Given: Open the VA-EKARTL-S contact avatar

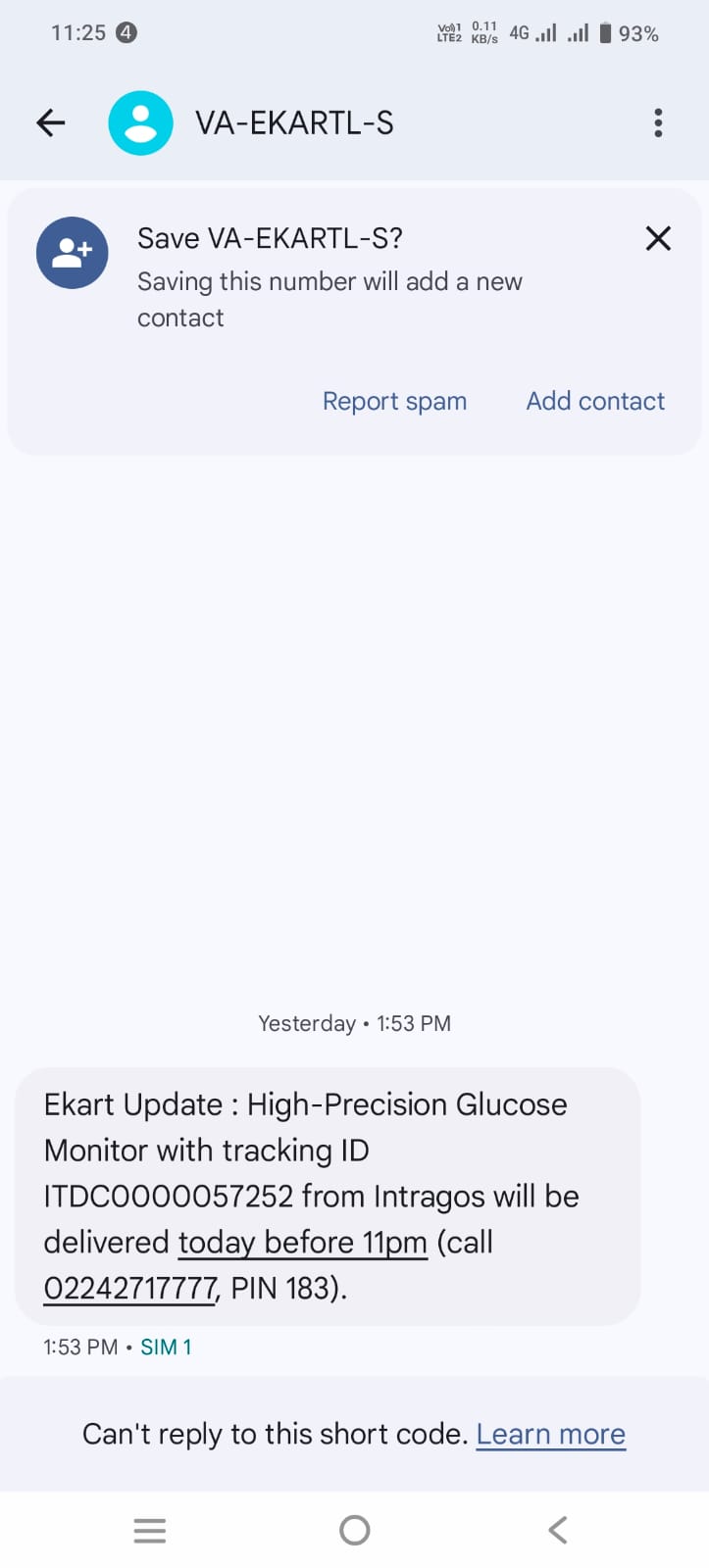Looking at the screenshot, I should [x=140, y=123].
